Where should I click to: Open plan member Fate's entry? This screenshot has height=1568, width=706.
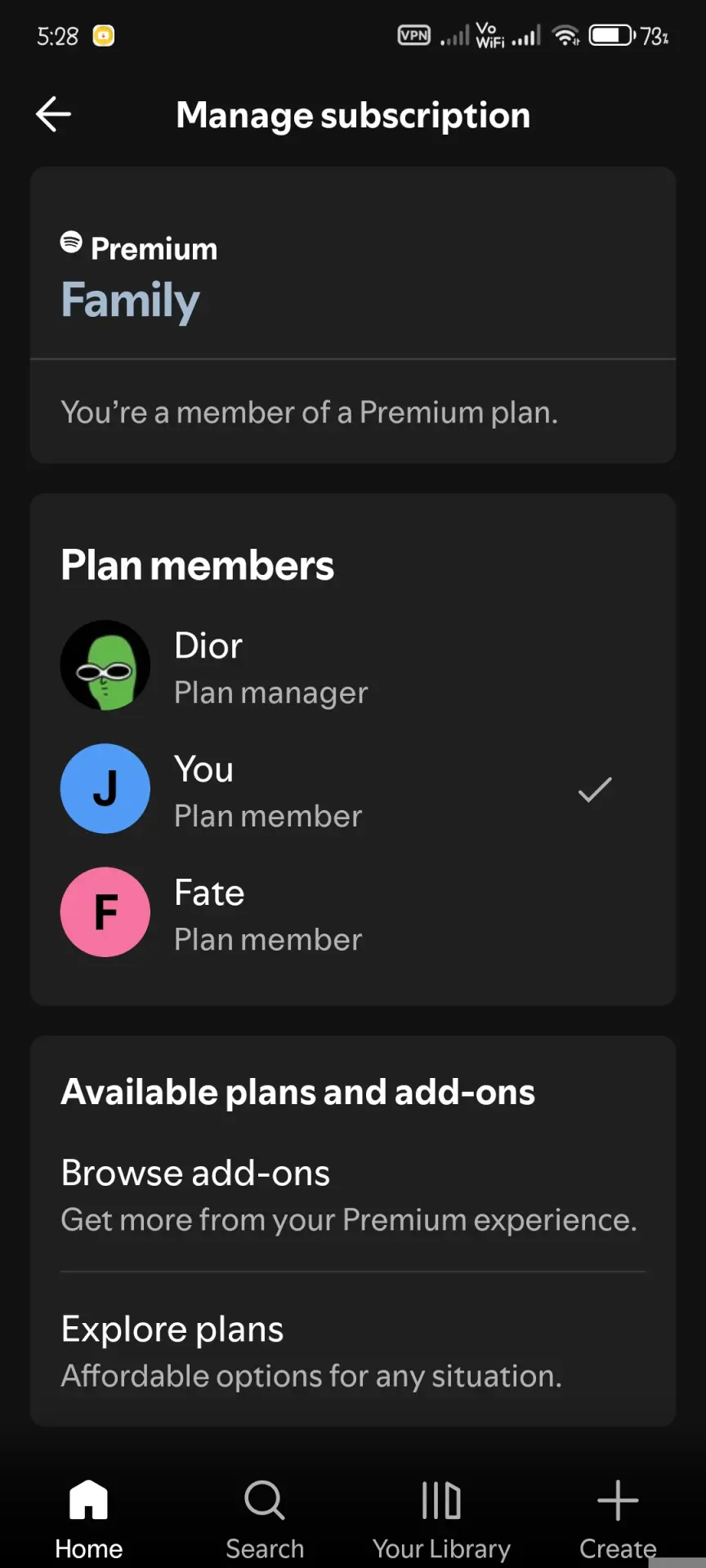point(353,912)
